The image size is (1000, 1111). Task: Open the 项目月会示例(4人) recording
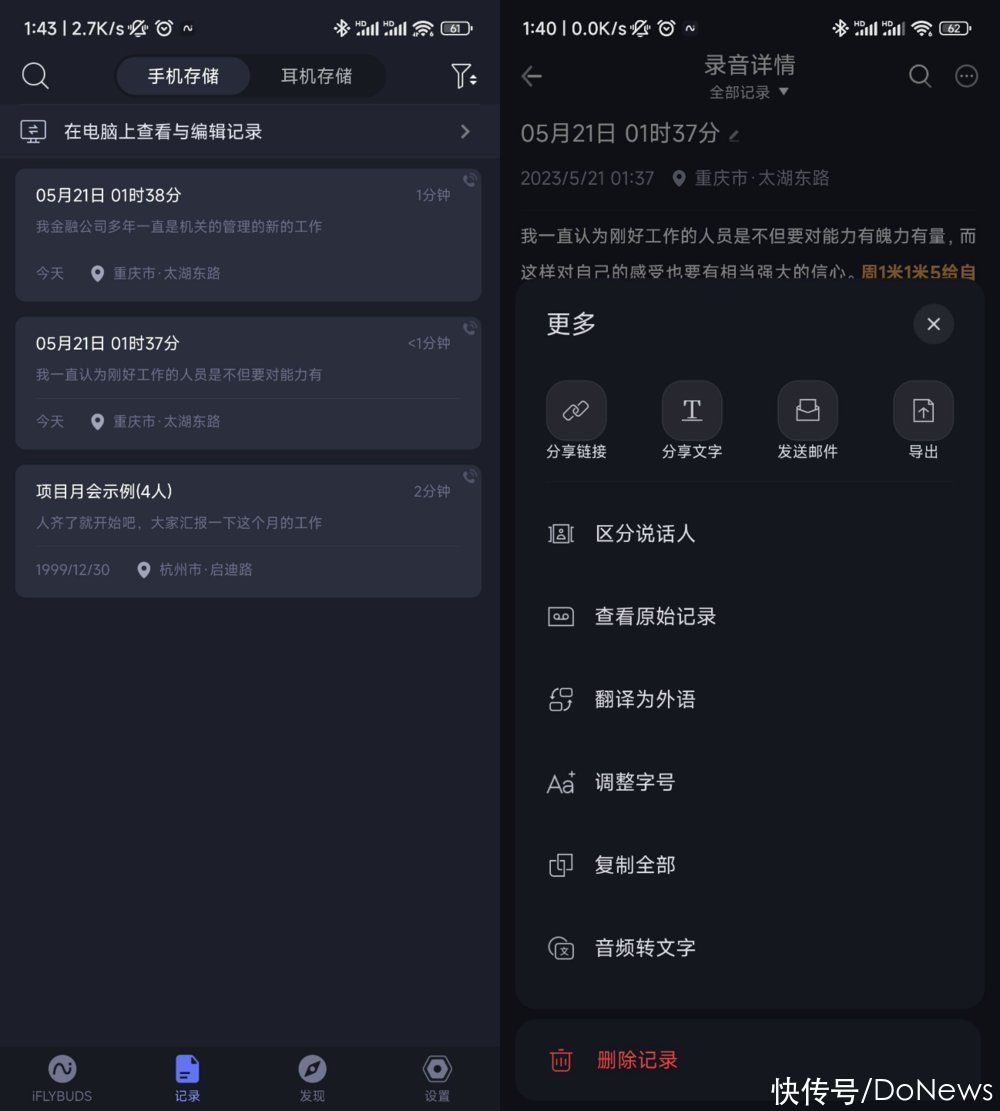point(248,530)
